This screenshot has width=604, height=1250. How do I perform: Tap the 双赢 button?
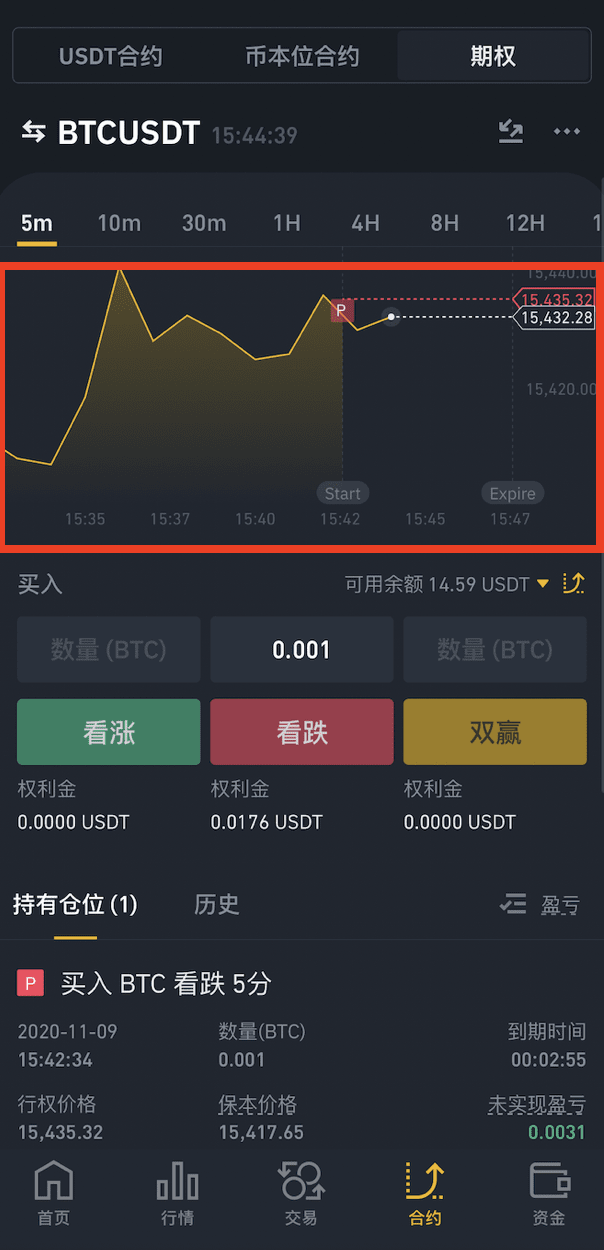[x=495, y=732]
